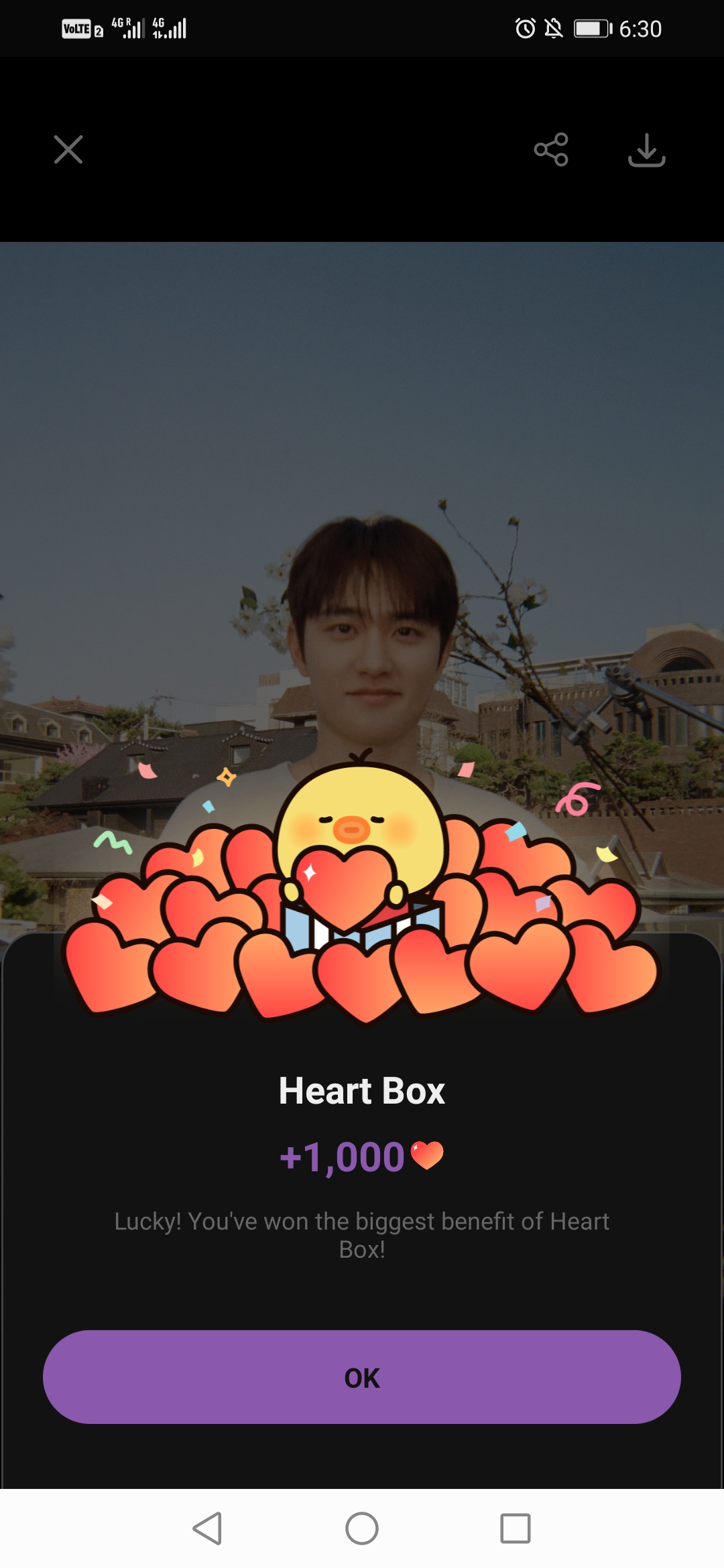Download the image with the download icon
The height and width of the screenshot is (1568, 724).
pos(646,151)
